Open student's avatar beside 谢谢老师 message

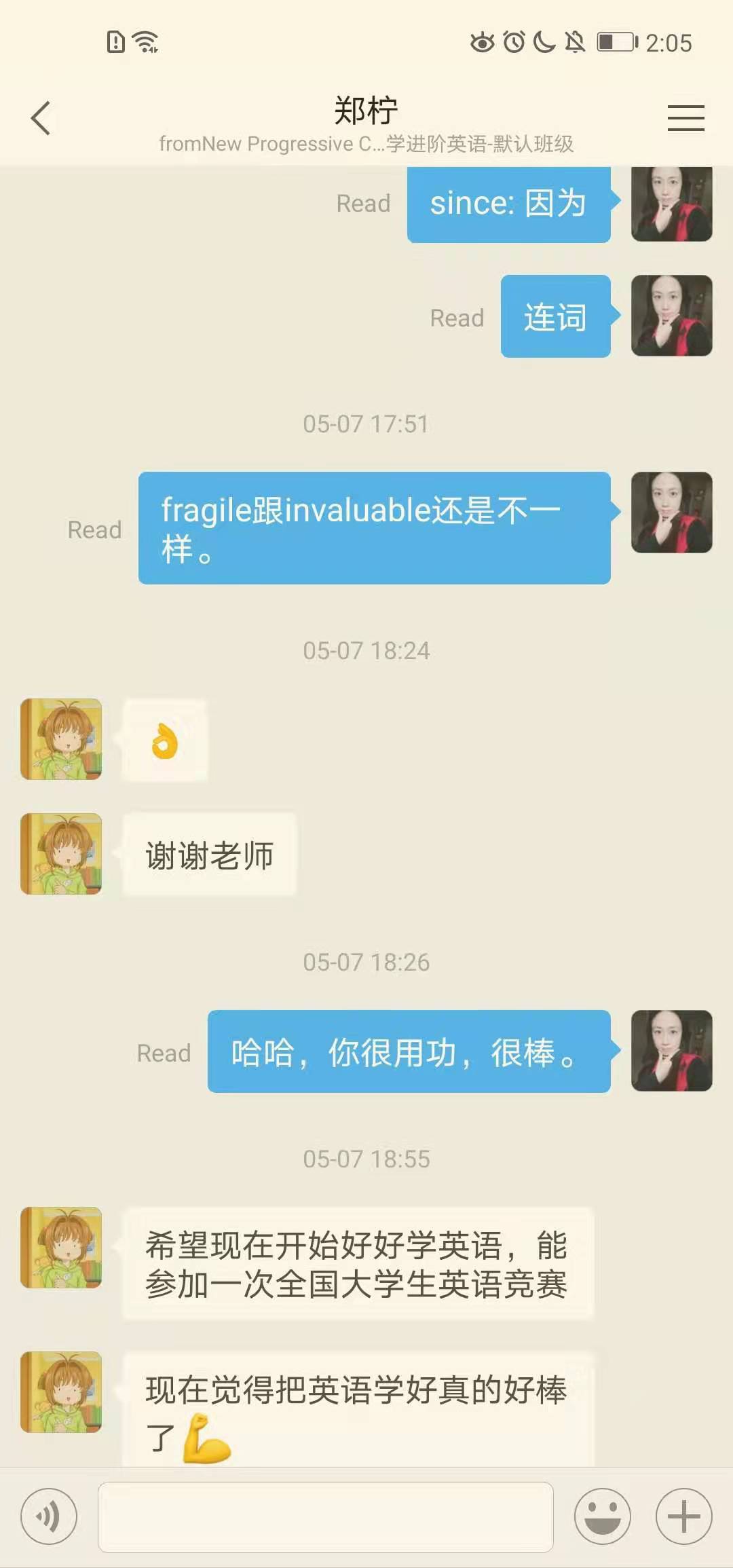coord(61,854)
